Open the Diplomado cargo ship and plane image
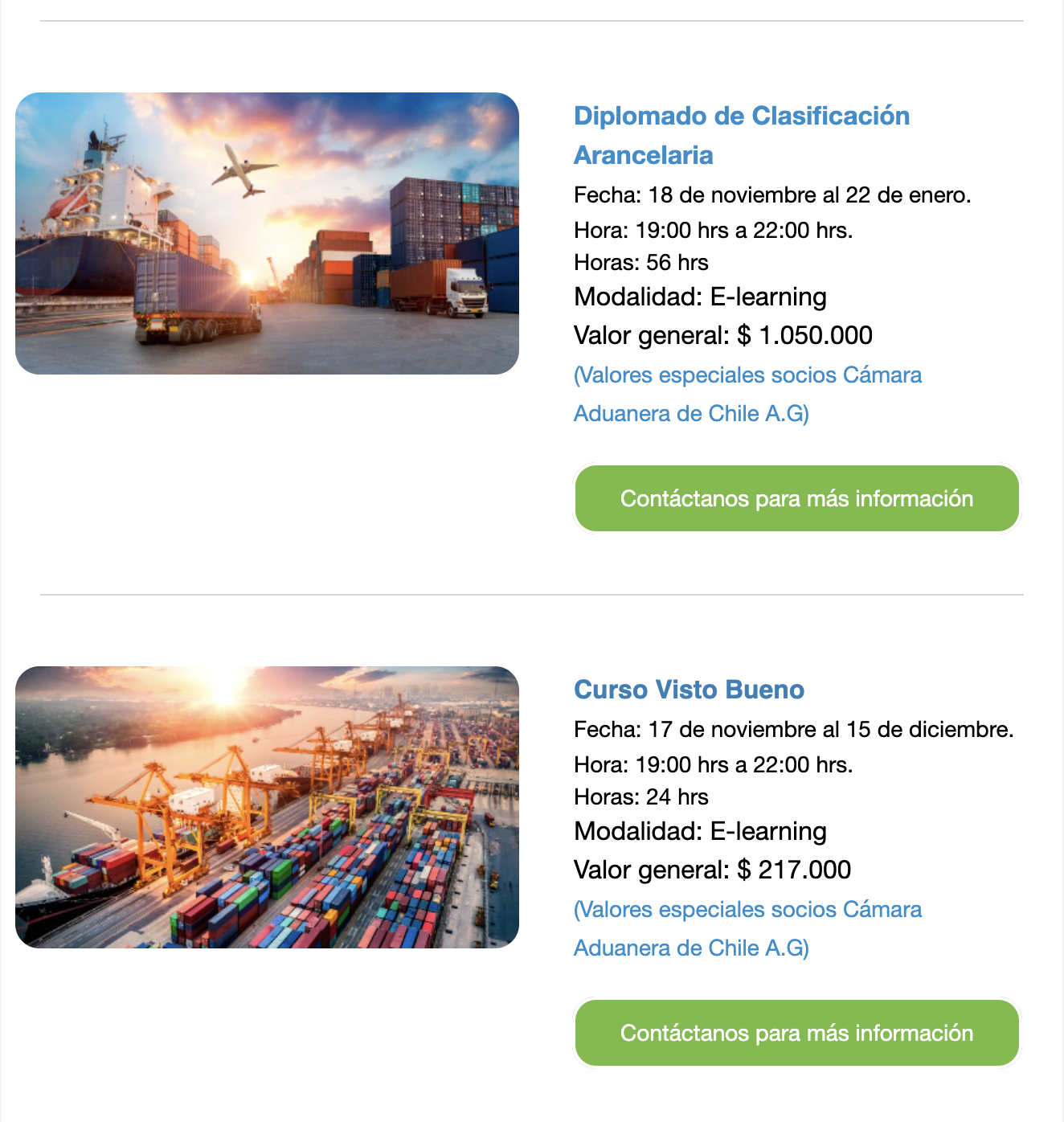Viewport: 1064px width, 1122px height. point(267,233)
